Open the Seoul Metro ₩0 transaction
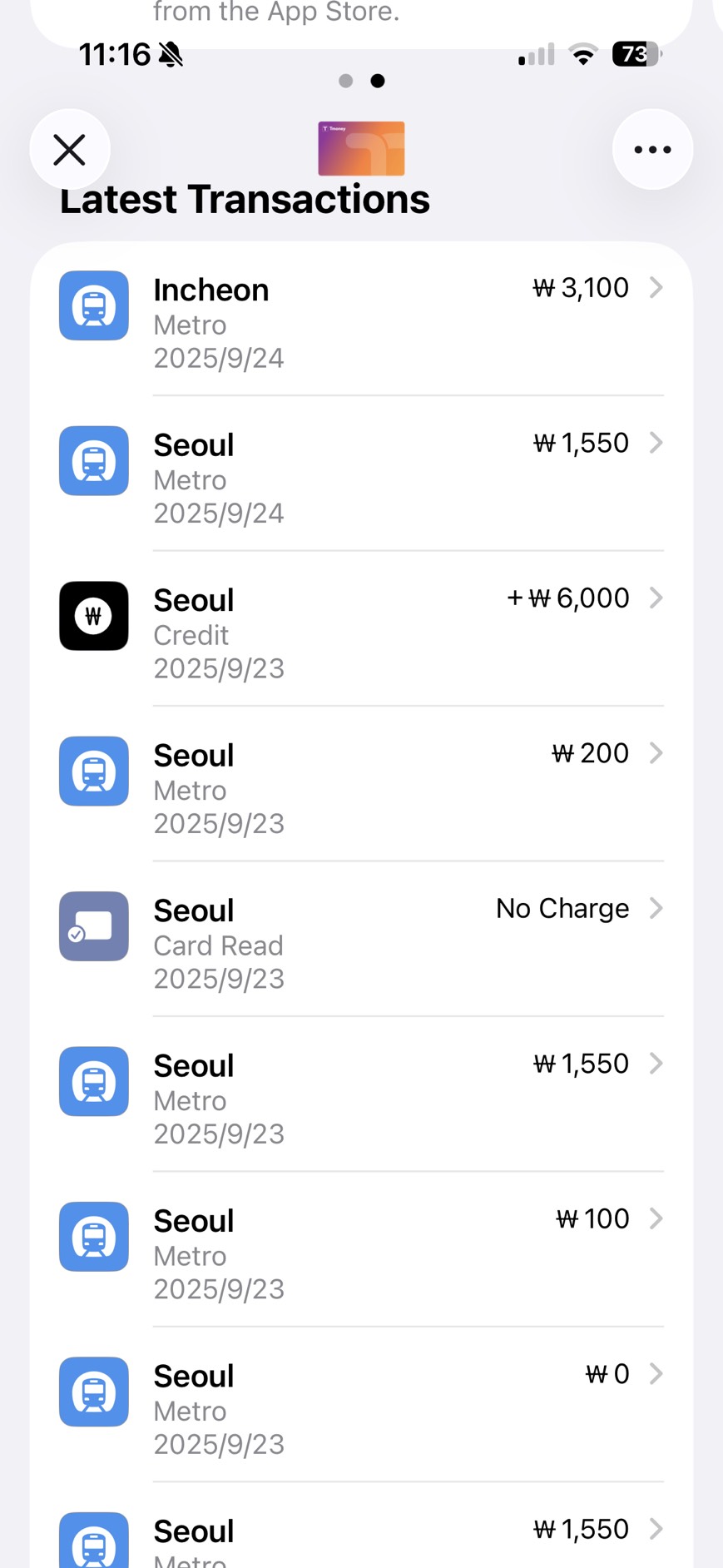Screen dimensions: 723x1568 (x=361, y=1405)
